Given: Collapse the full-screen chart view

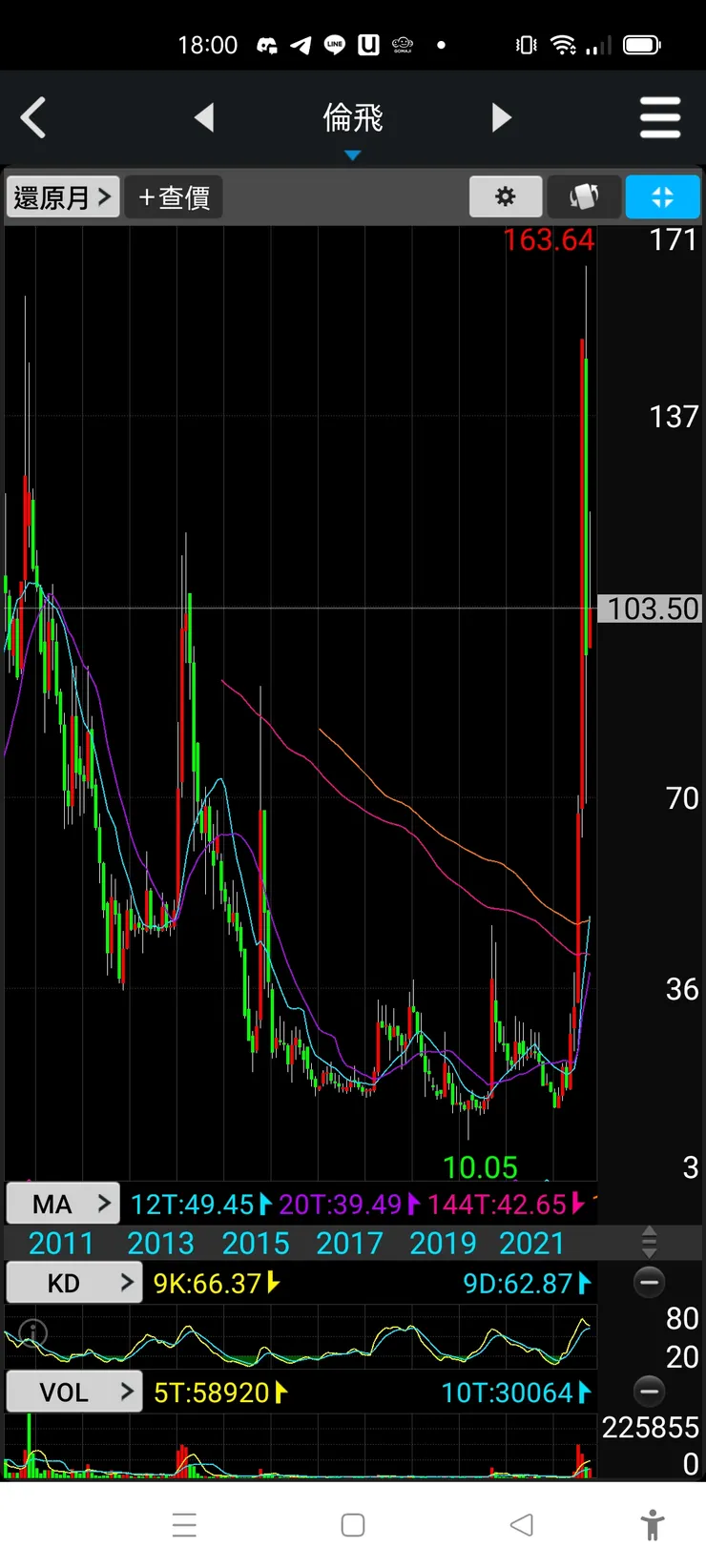Looking at the screenshot, I should pos(663,197).
